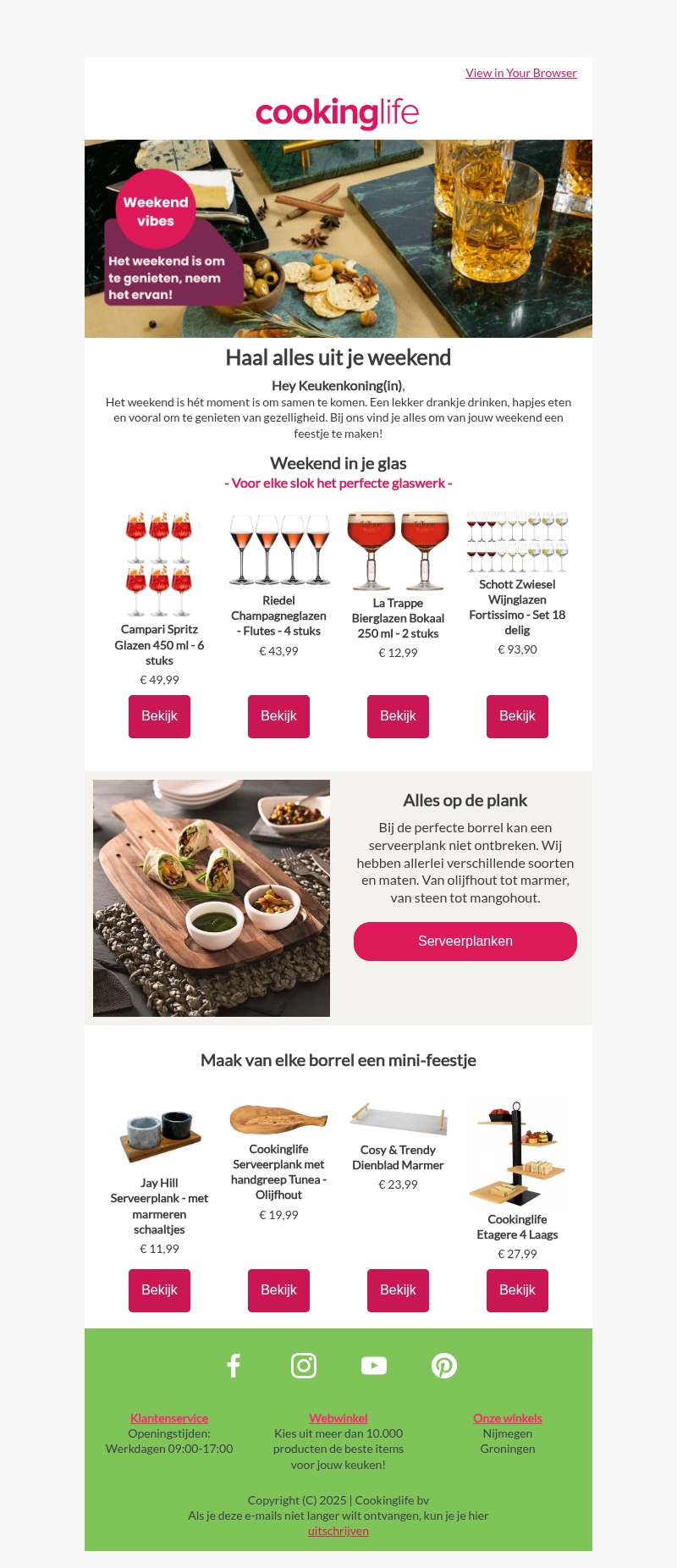This screenshot has height=1568, width=677.
Task: Open the serving board photo tile
Action: pos(212,898)
